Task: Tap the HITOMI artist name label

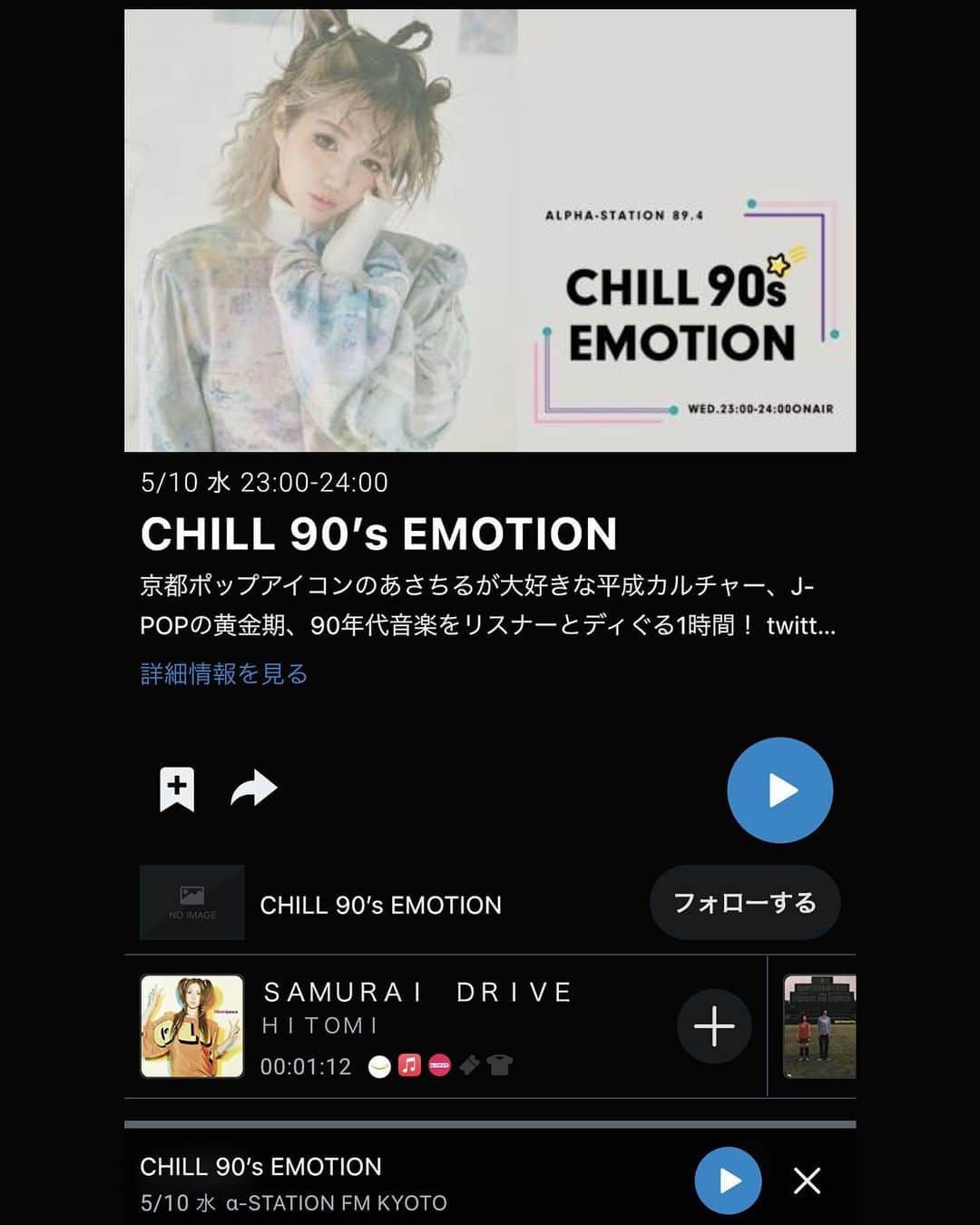Action: [322, 1024]
